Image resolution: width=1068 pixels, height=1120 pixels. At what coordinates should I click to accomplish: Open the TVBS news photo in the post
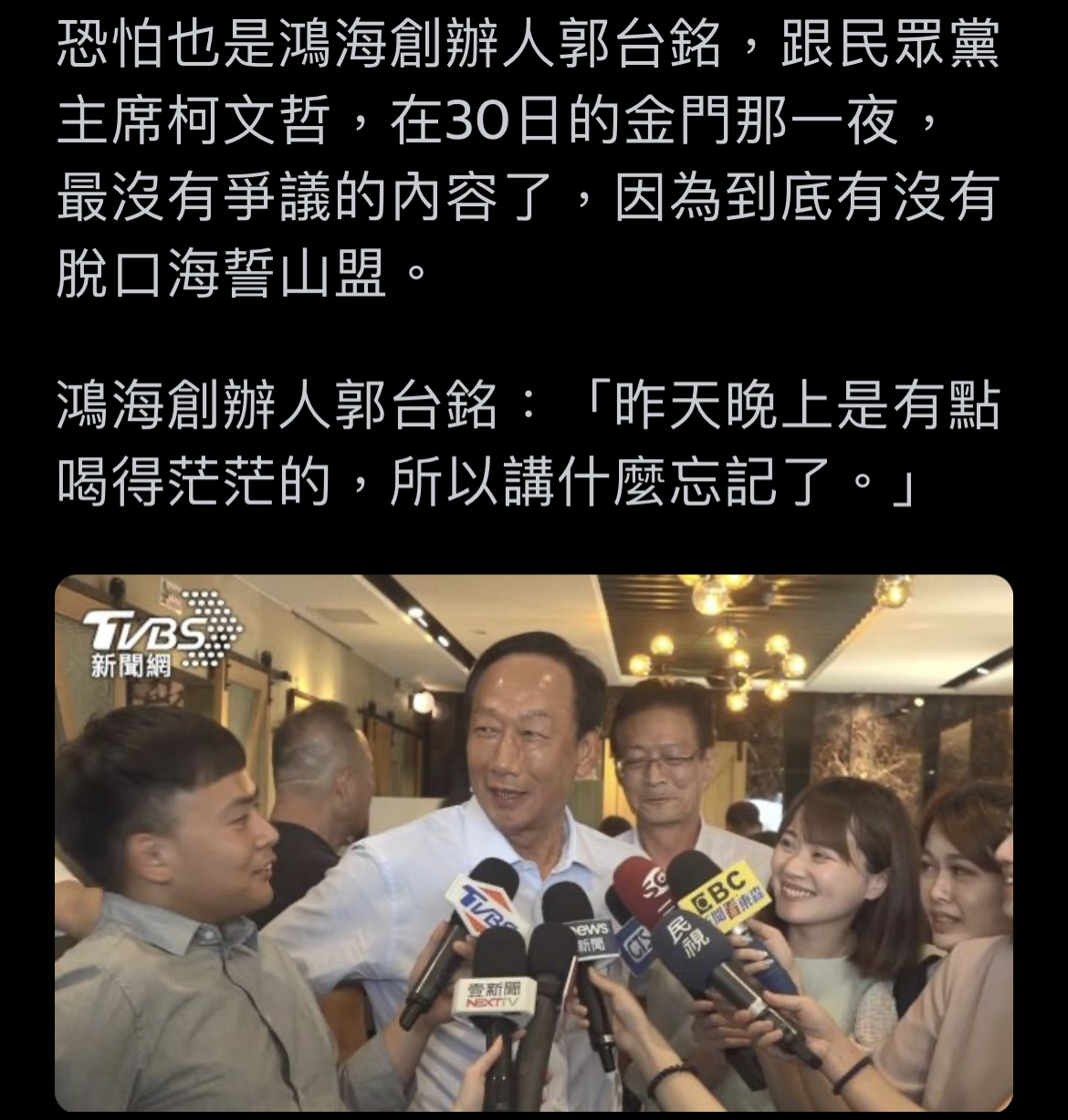point(534,843)
